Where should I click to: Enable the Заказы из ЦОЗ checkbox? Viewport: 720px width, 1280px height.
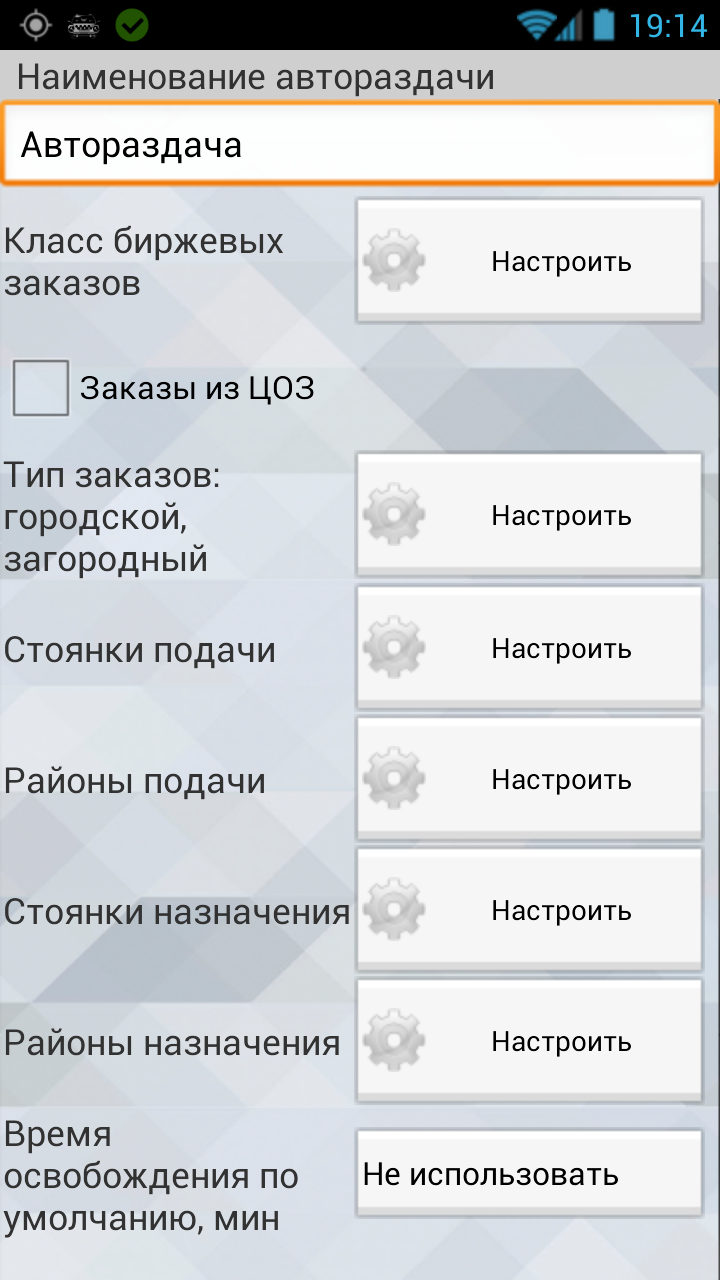click(x=41, y=388)
